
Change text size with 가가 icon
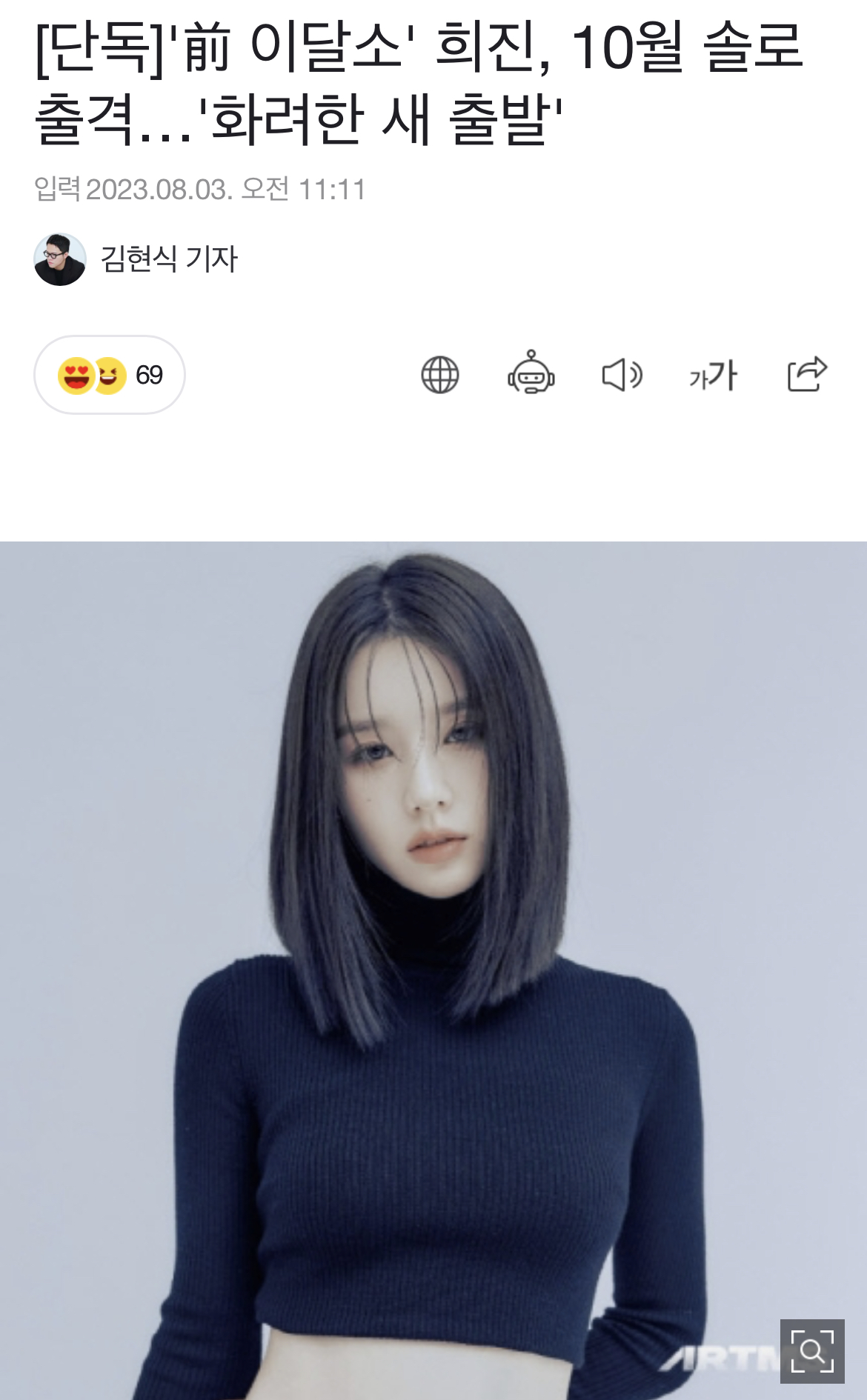[714, 375]
